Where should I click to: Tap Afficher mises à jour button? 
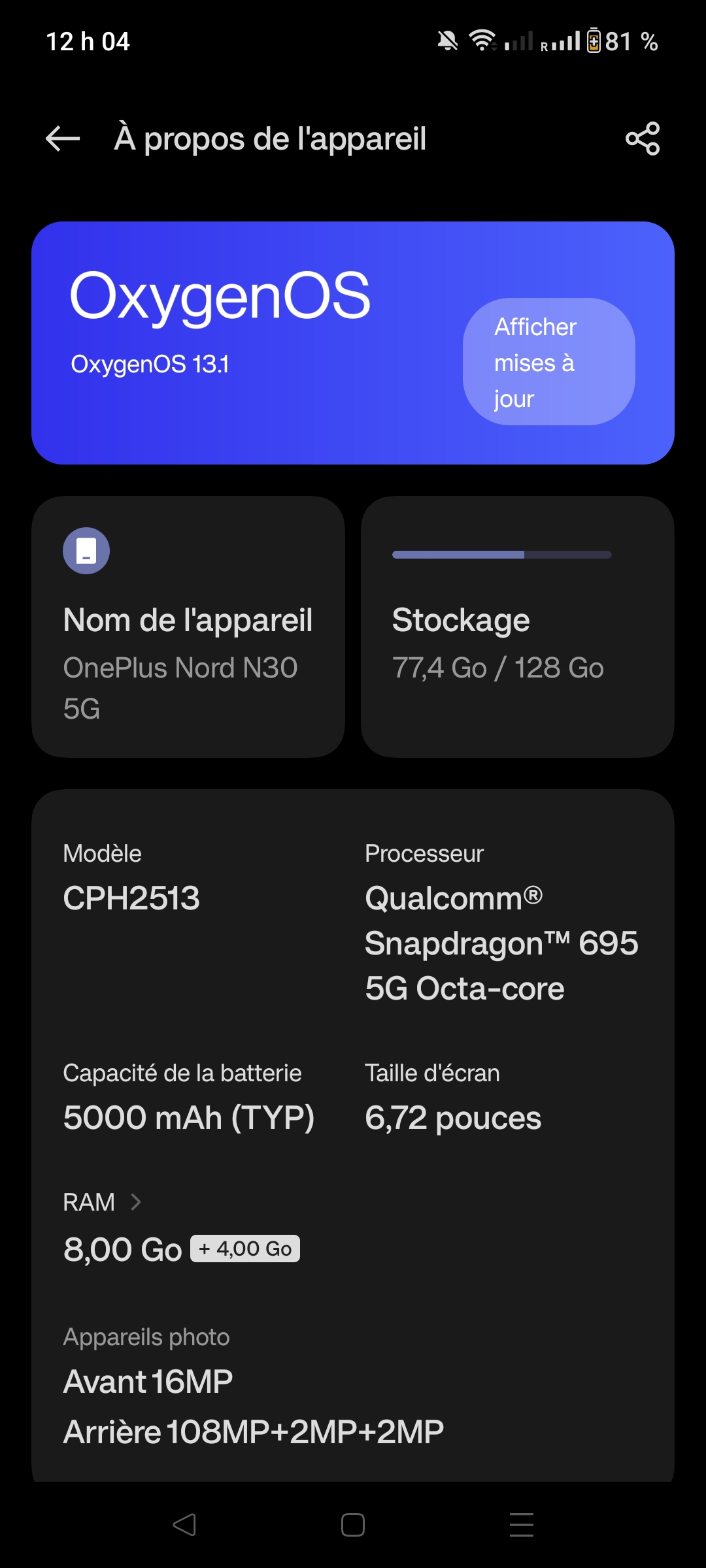pyautogui.click(x=548, y=362)
